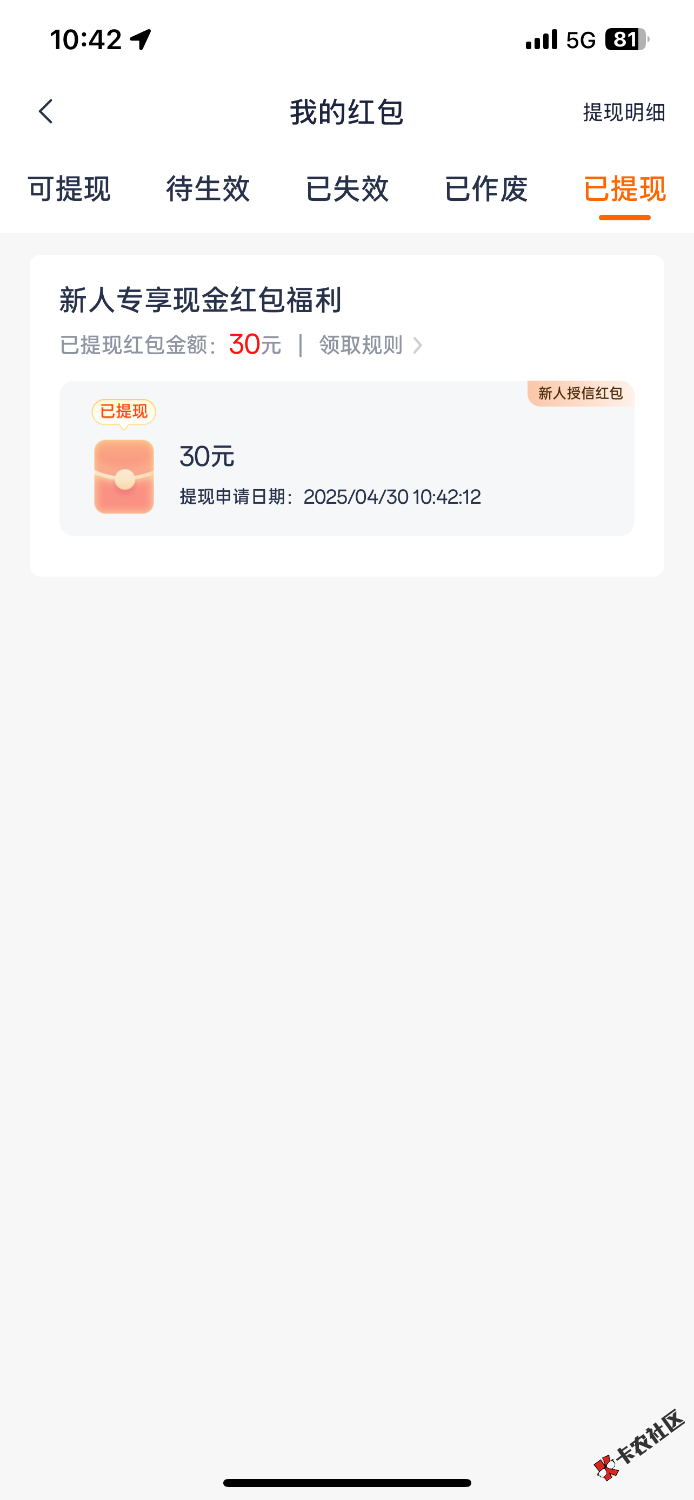Select the 已提现 tab
This screenshot has height=1500, width=694.
click(624, 188)
